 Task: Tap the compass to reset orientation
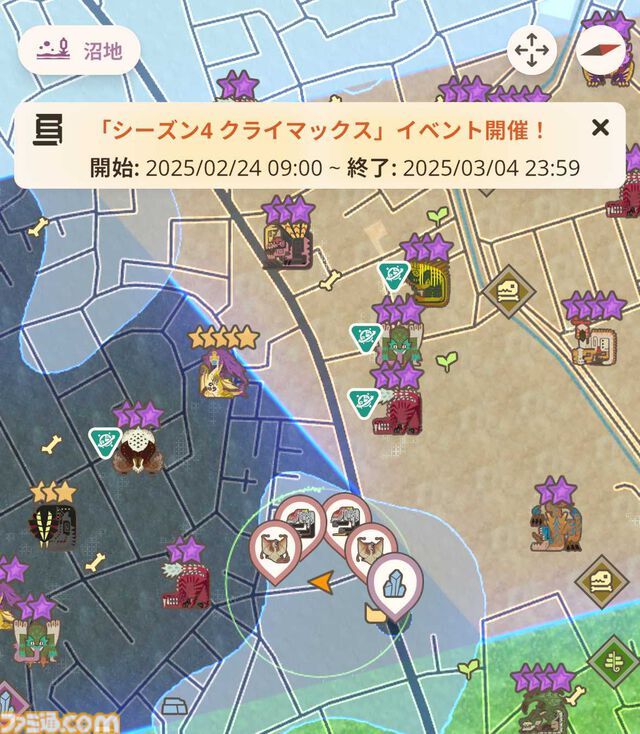coord(602,49)
